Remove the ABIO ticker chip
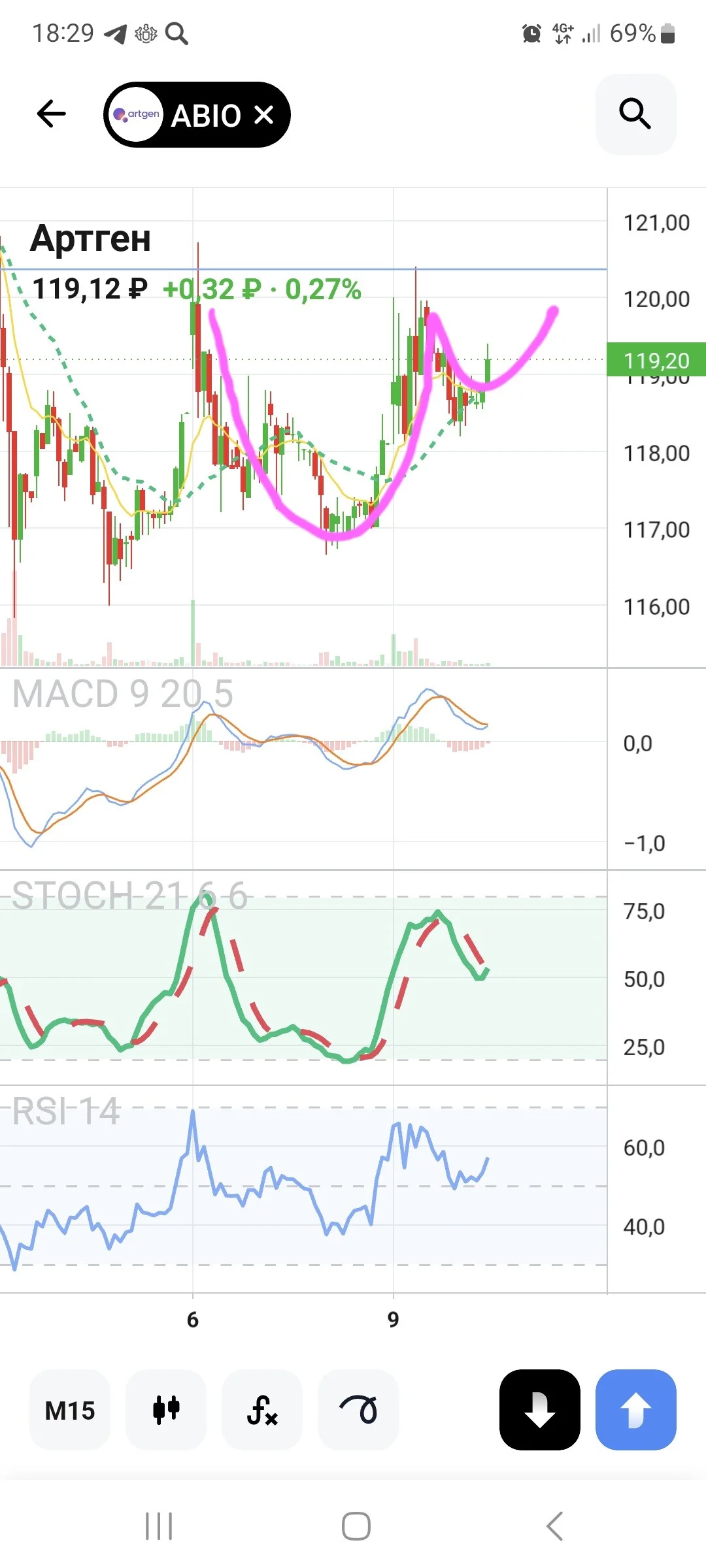The width and height of the screenshot is (706, 1568). [x=263, y=115]
